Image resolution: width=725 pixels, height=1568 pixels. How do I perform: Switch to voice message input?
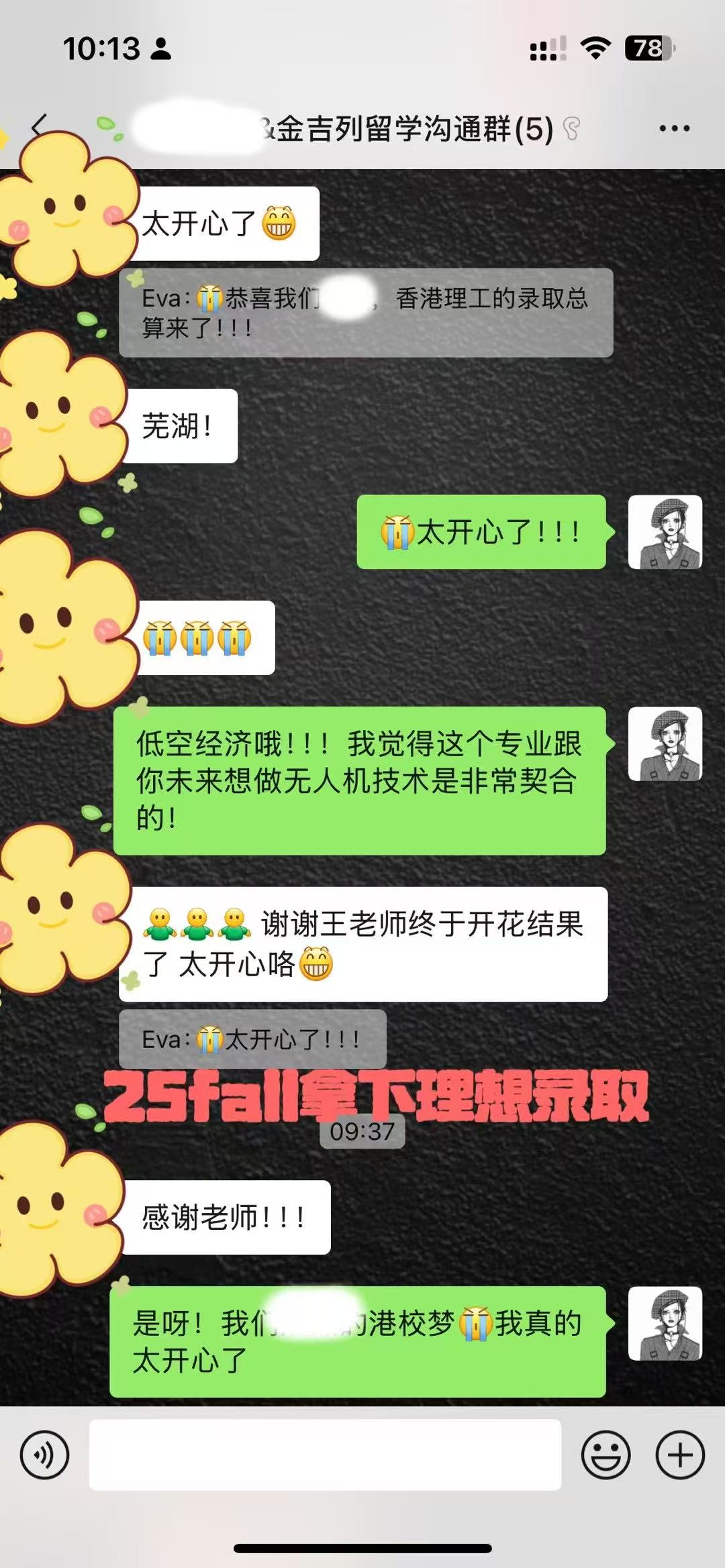44,1455
